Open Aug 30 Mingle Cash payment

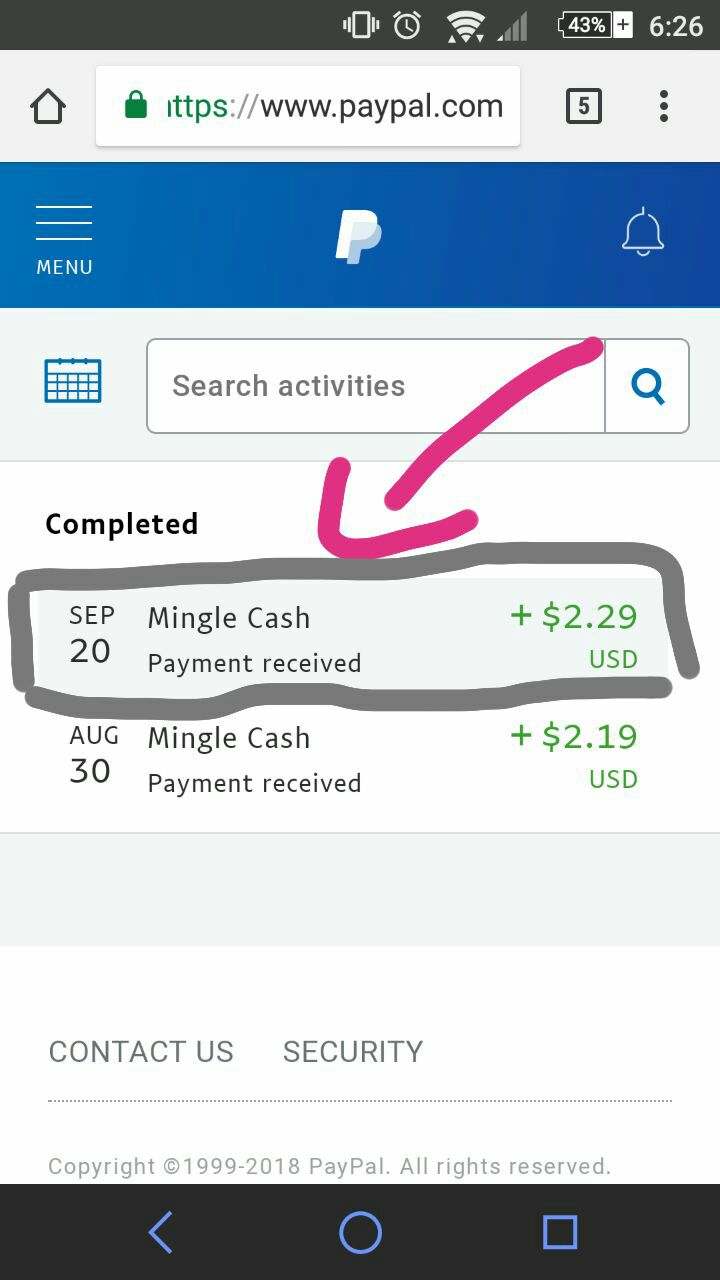pos(352,760)
